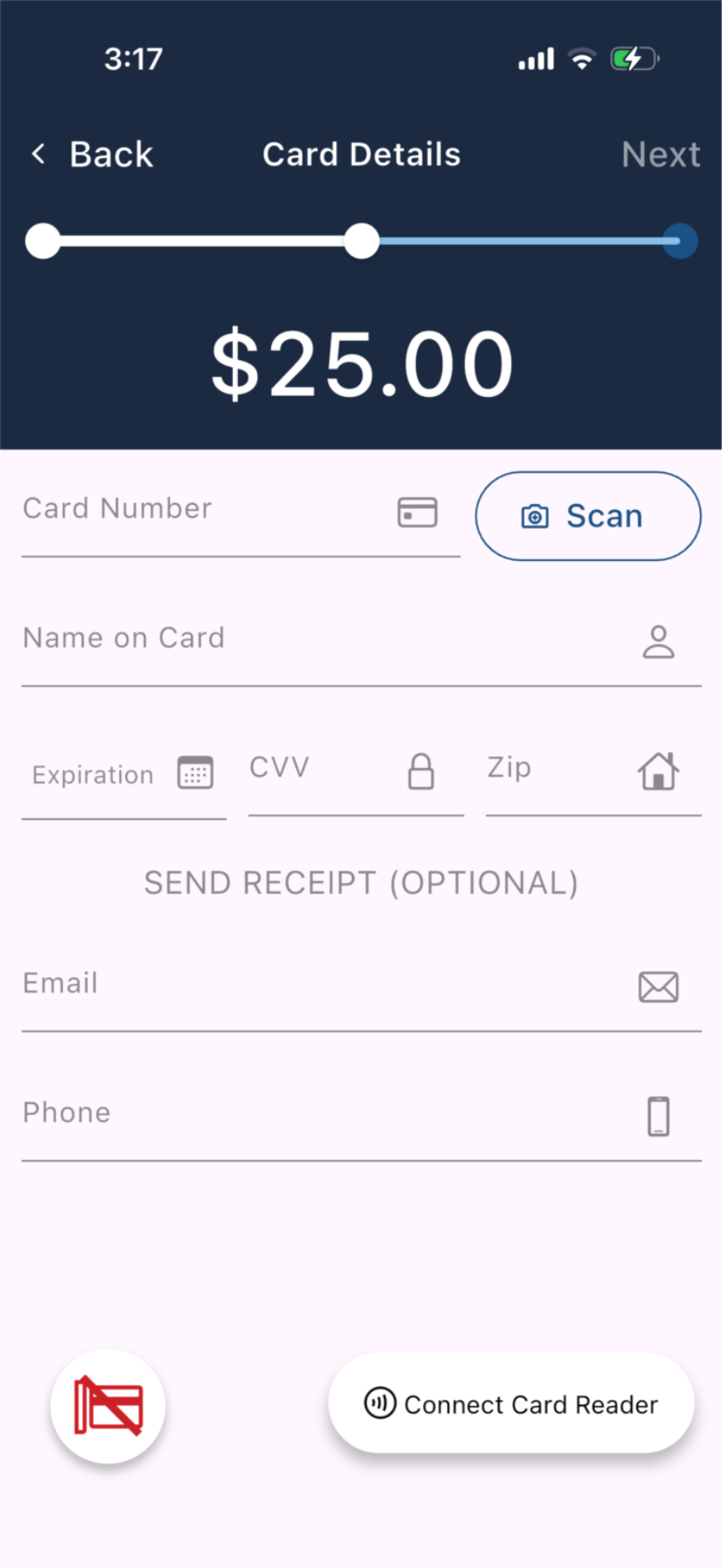This screenshot has height=1568, width=722.
Task: Select the Card Details title at the top
Action: (x=361, y=154)
